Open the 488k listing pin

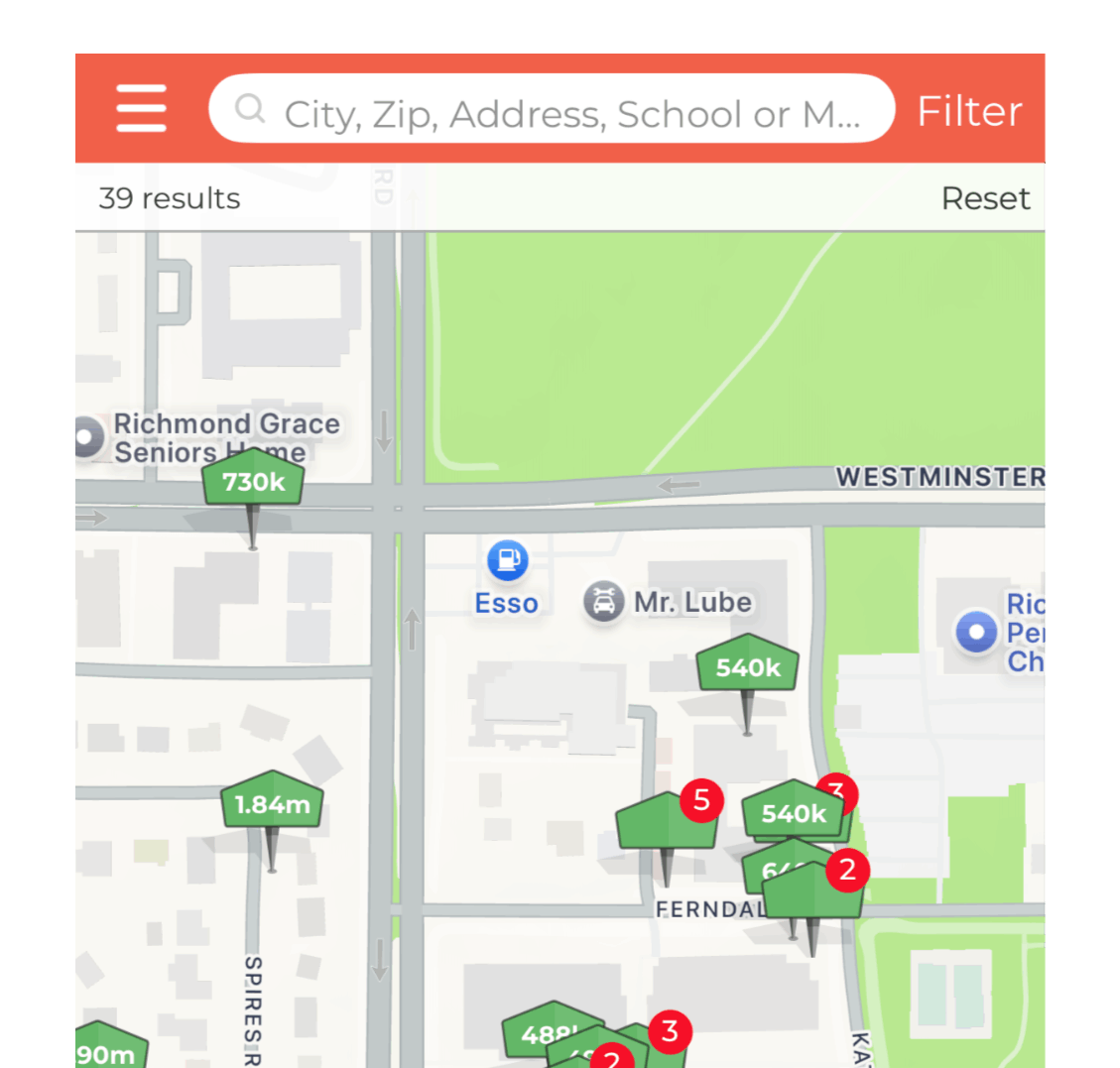(549, 1031)
